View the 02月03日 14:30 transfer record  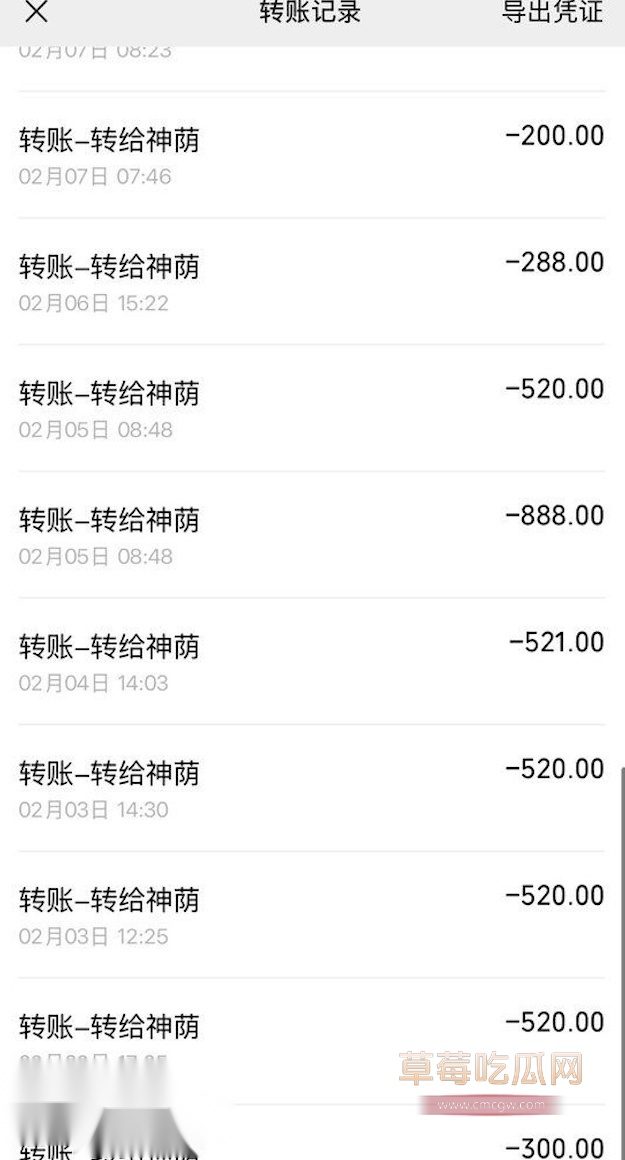311,788
